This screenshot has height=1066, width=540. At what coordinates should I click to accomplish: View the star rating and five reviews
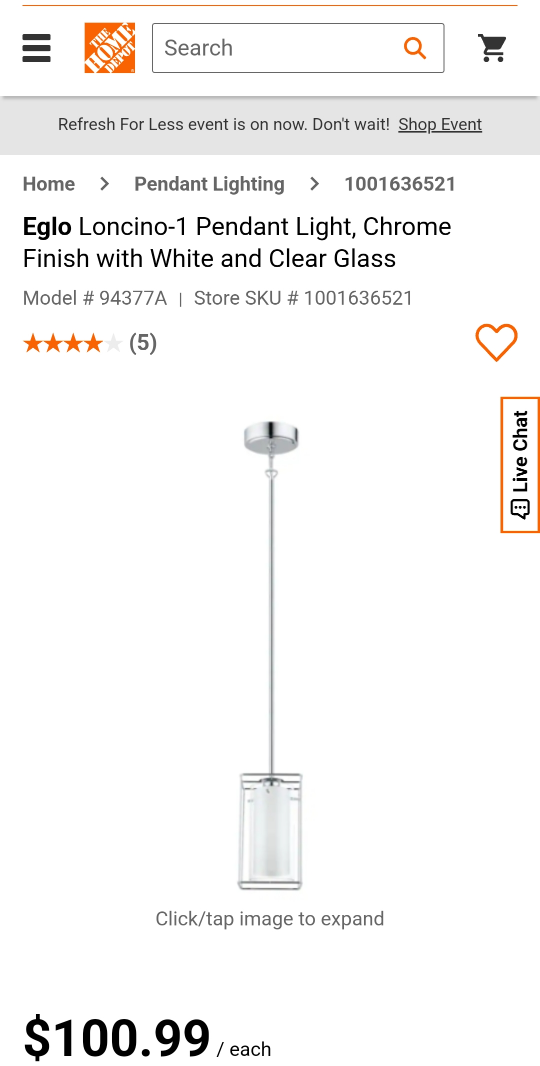click(x=90, y=343)
